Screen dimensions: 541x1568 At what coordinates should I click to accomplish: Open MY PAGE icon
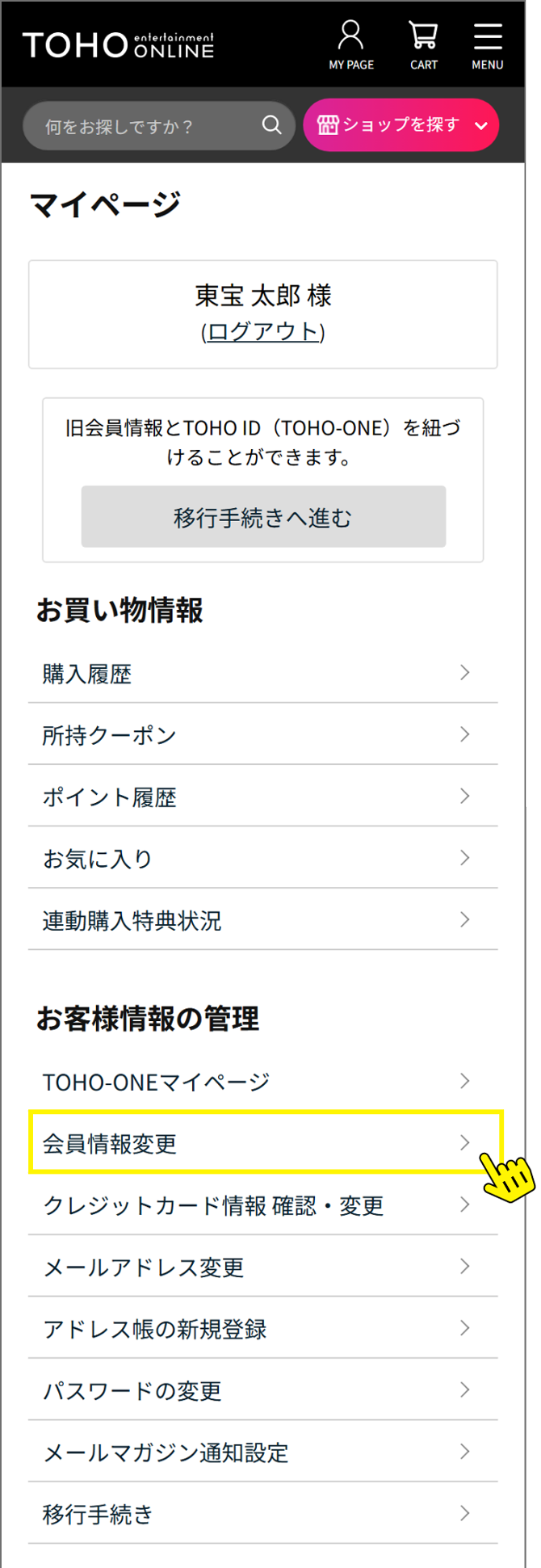pyautogui.click(x=351, y=45)
